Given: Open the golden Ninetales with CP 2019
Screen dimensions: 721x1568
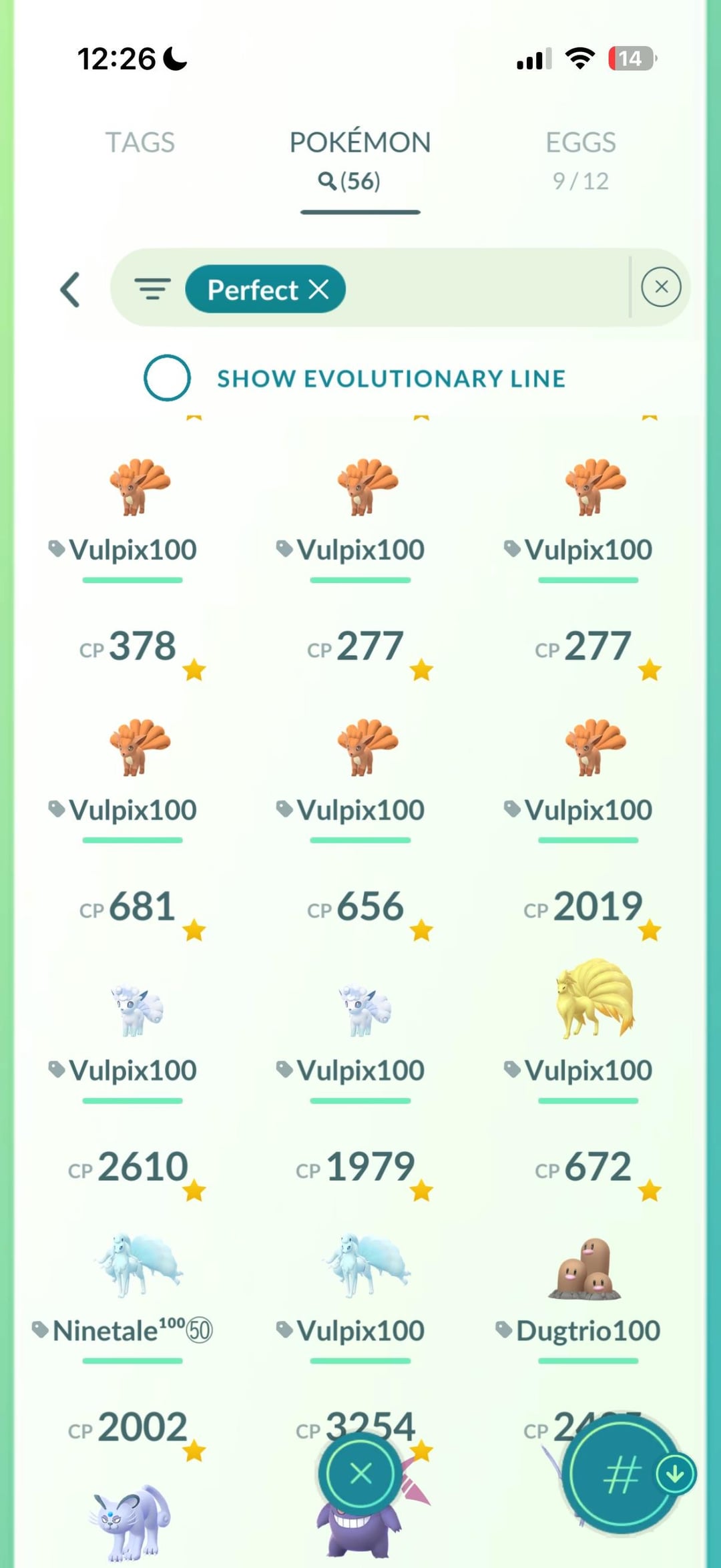Looking at the screenshot, I should 594,998.
